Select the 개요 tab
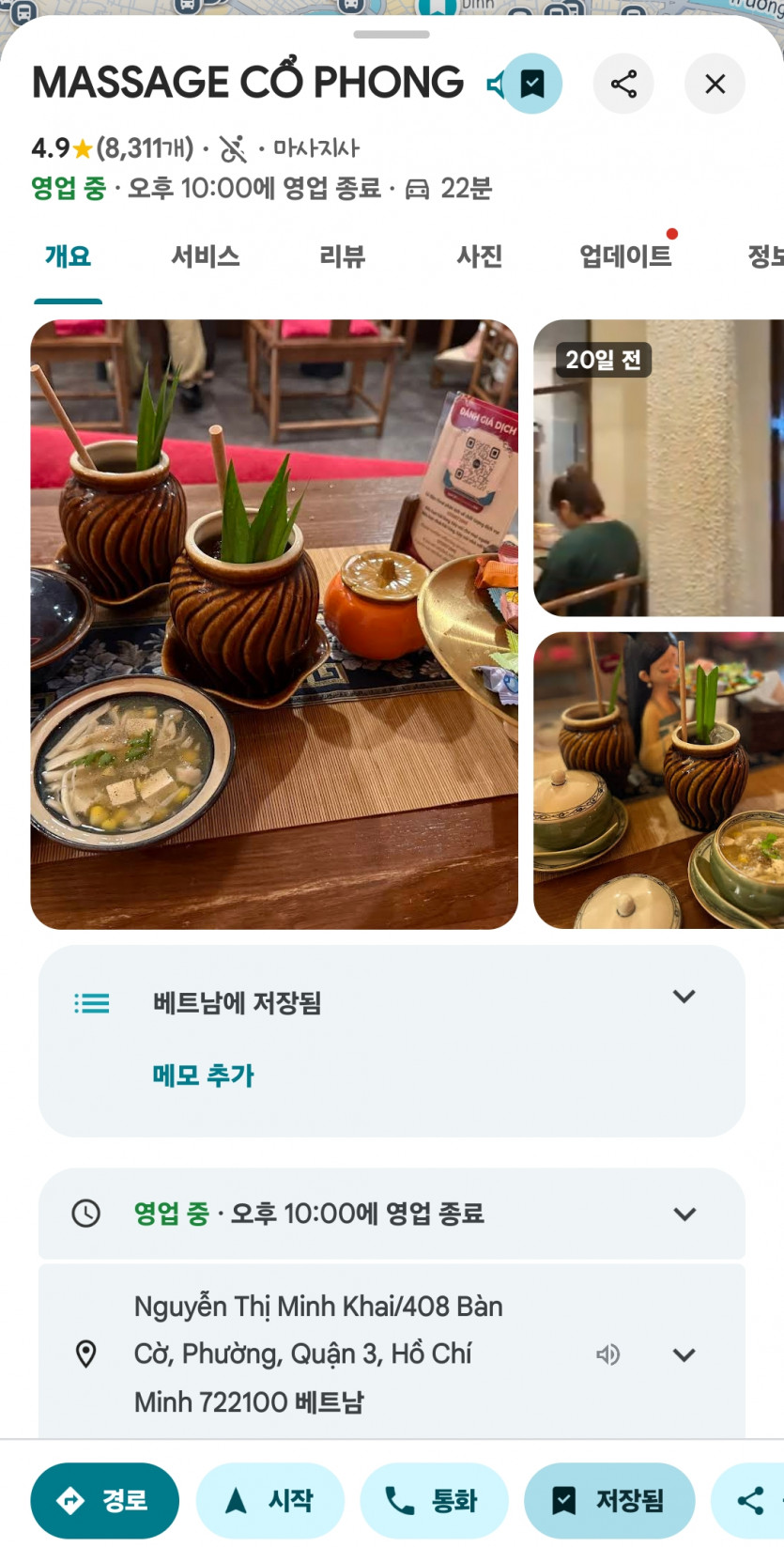This screenshot has height=1547, width=784. [x=68, y=256]
